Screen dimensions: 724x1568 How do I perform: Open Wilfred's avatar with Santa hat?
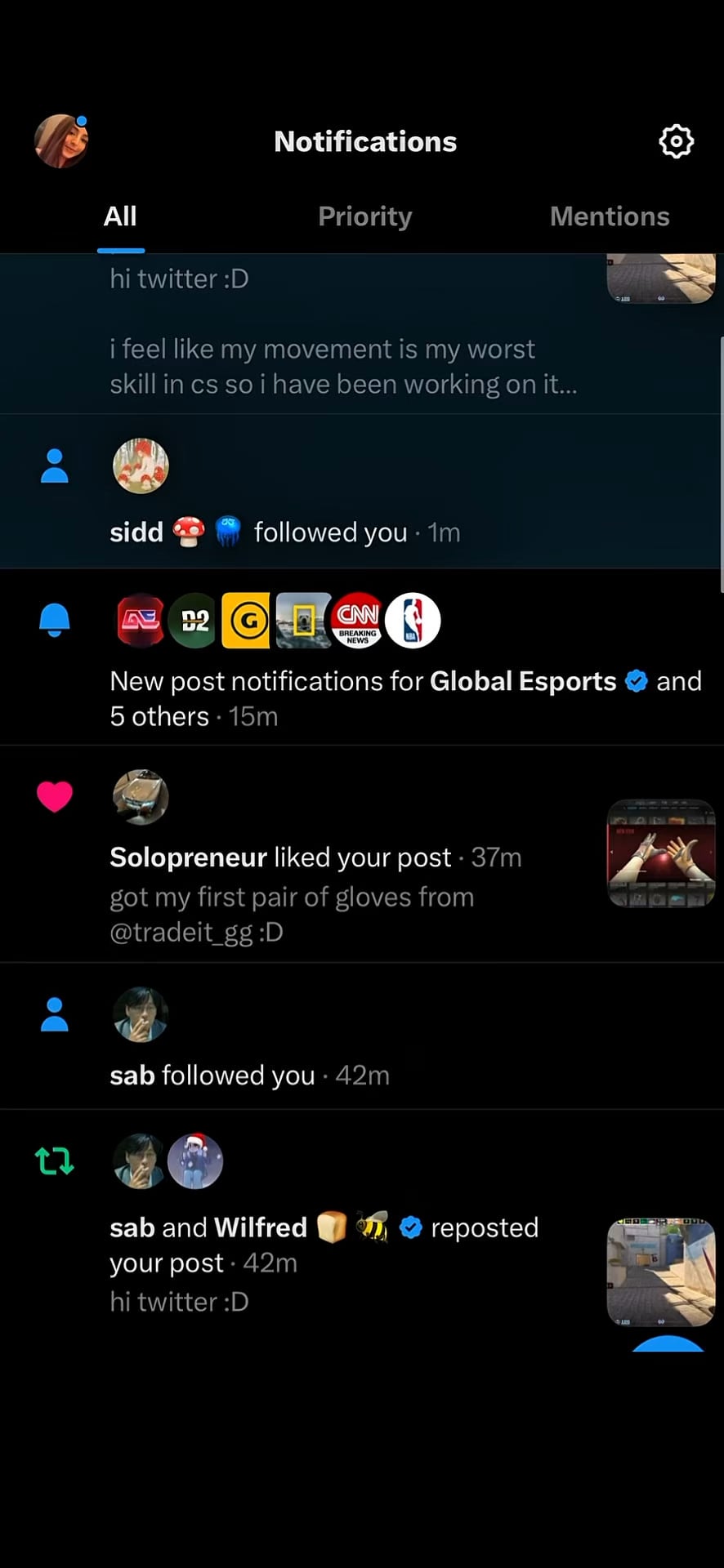(x=195, y=1160)
